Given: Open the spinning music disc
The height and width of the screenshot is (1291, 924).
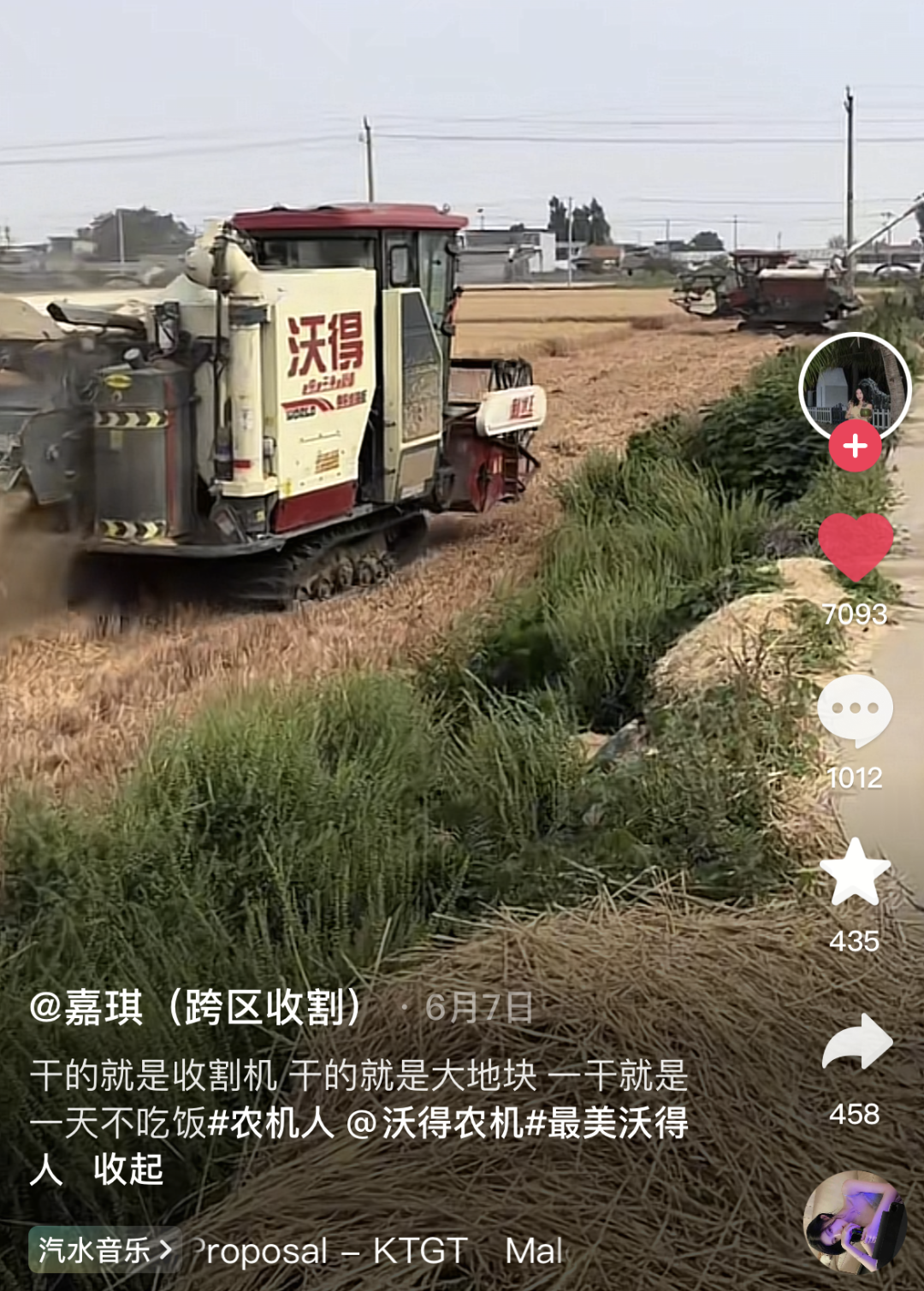Looking at the screenshot, I should coord(854,1222).
